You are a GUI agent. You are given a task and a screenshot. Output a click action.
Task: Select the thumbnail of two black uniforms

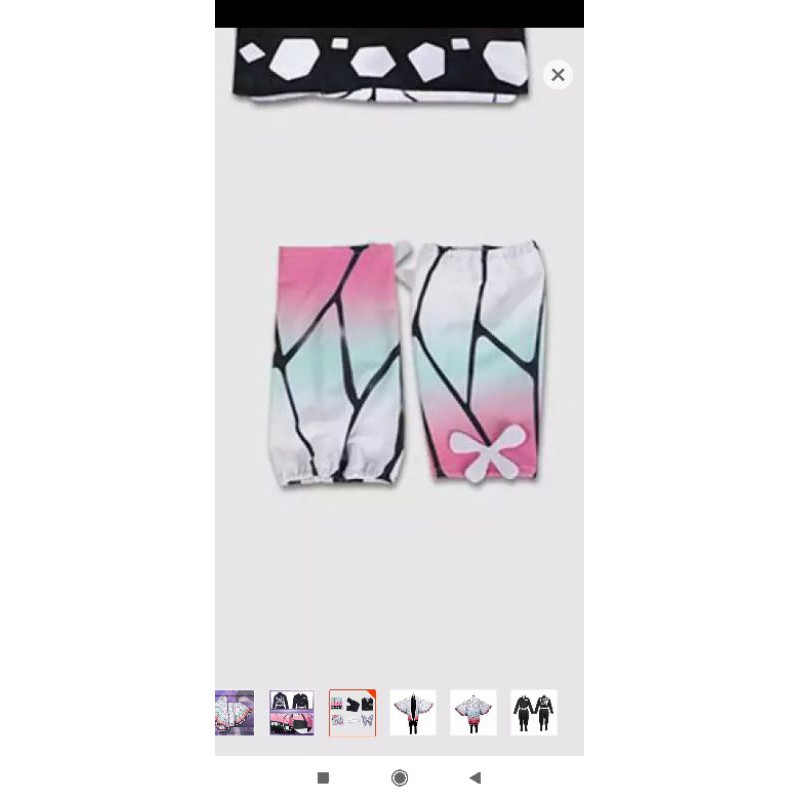tap(533, 713)
